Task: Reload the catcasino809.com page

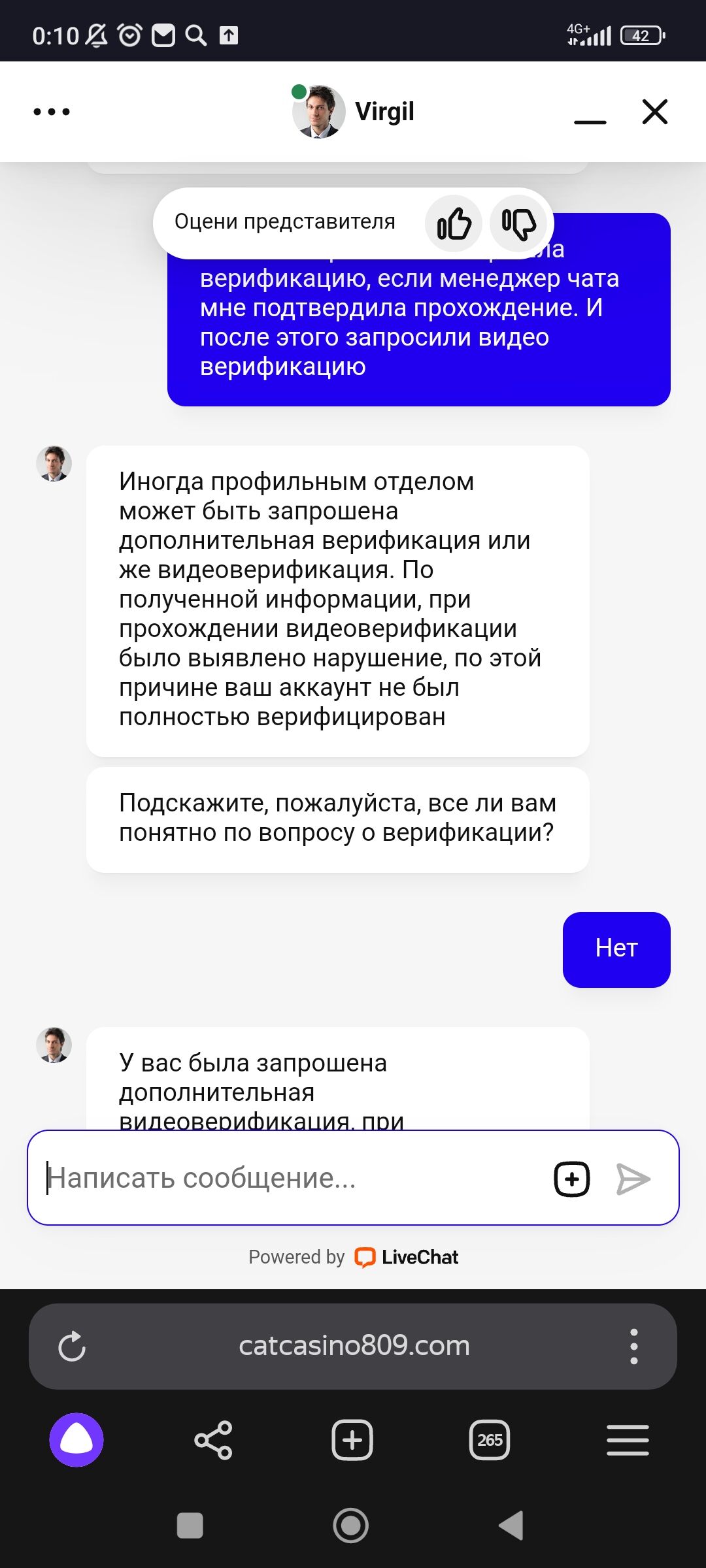Action: [x=72, y=1347]
